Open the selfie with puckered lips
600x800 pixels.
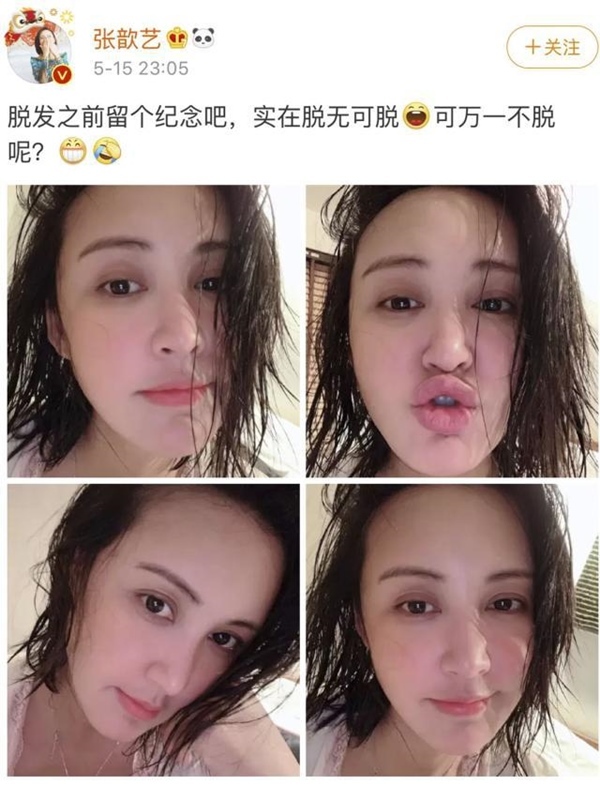451,330
